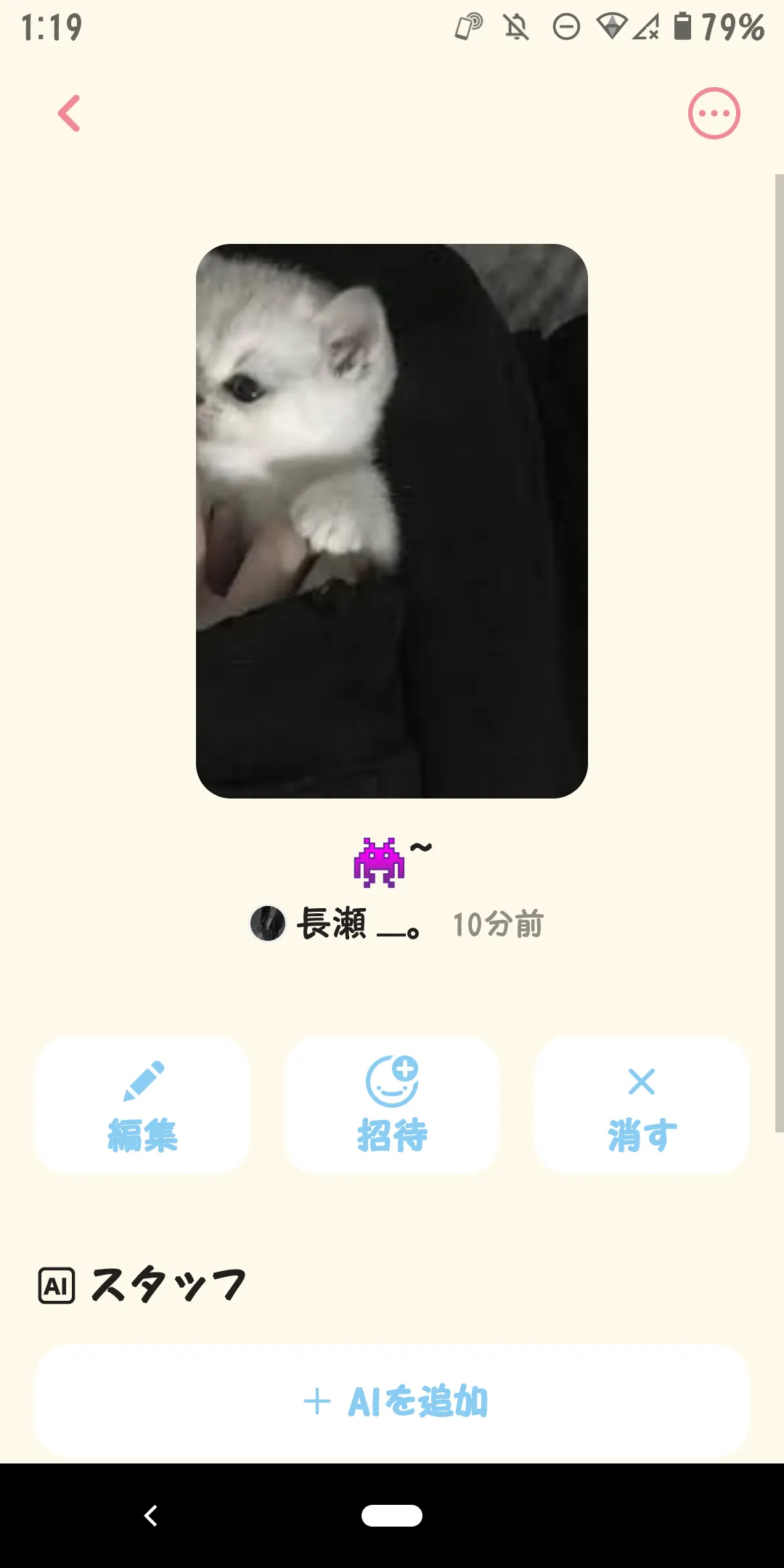784x1568 pixels.
Task: Tap the system back button
Action: [x=151, y=1516]
